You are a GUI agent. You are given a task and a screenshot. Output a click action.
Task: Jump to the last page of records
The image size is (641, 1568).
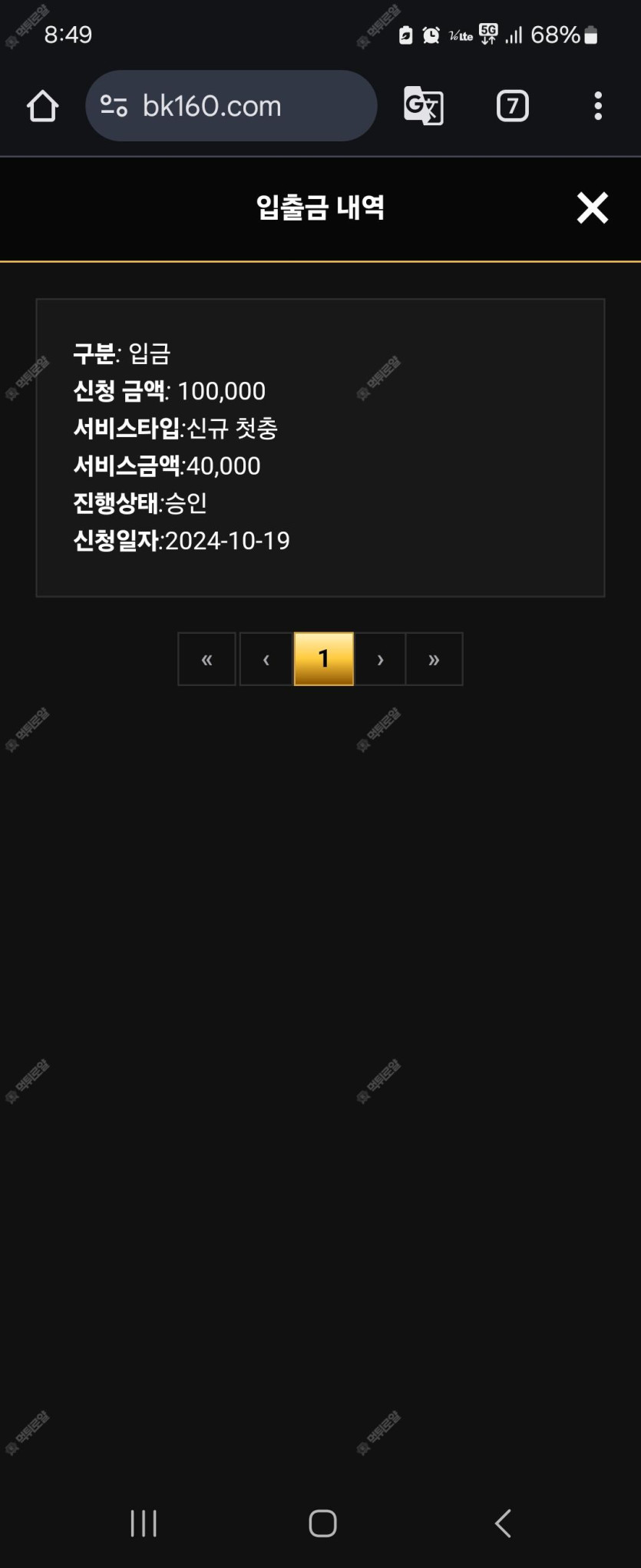click(434, 659)
